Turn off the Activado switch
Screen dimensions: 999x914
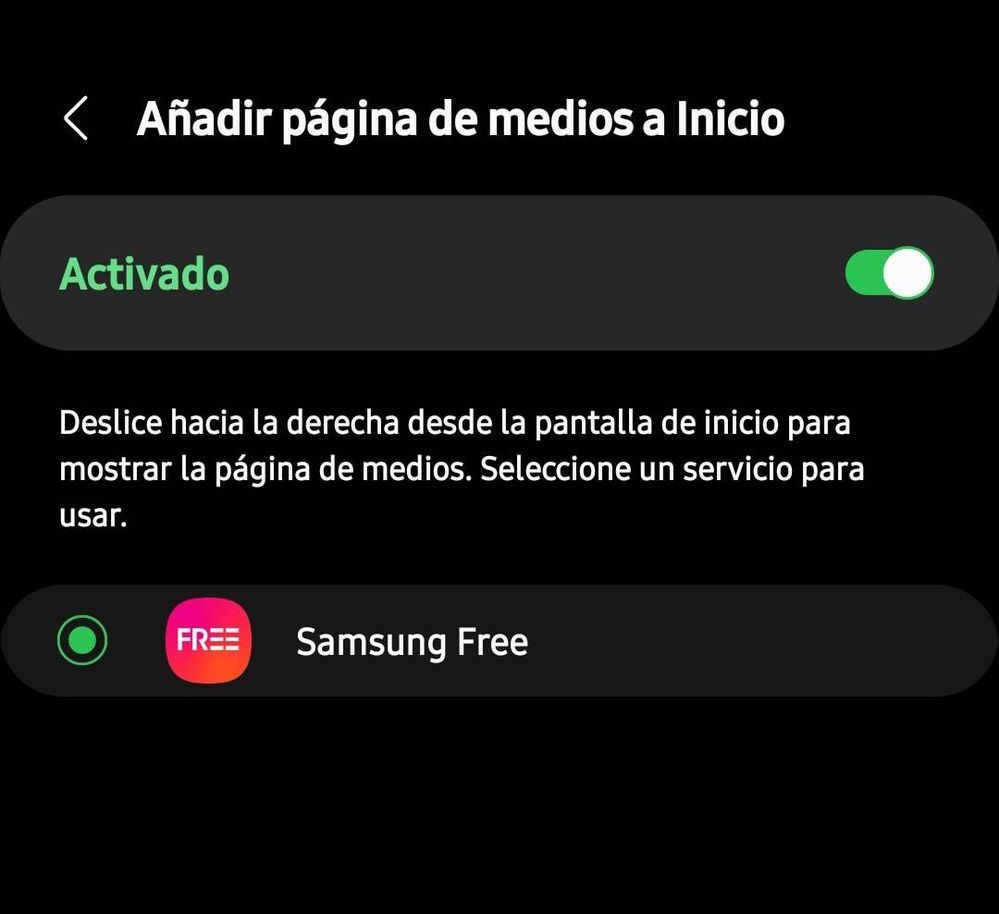pyautogui.click(x=888, y=274)
